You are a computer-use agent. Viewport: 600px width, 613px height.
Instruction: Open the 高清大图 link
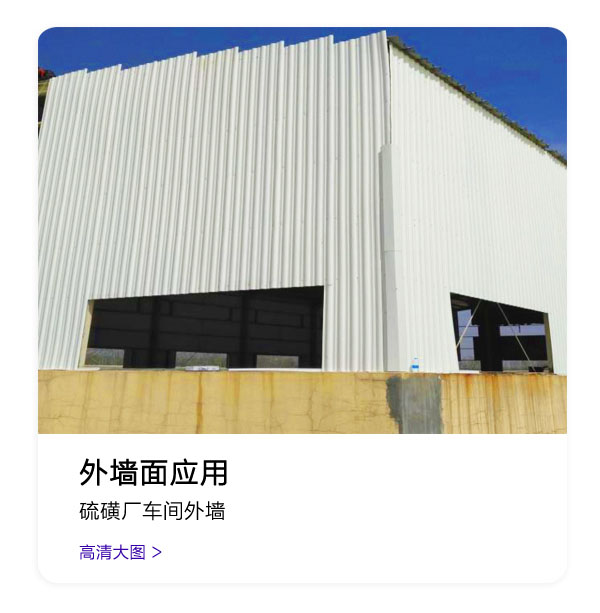click(120, 552)
